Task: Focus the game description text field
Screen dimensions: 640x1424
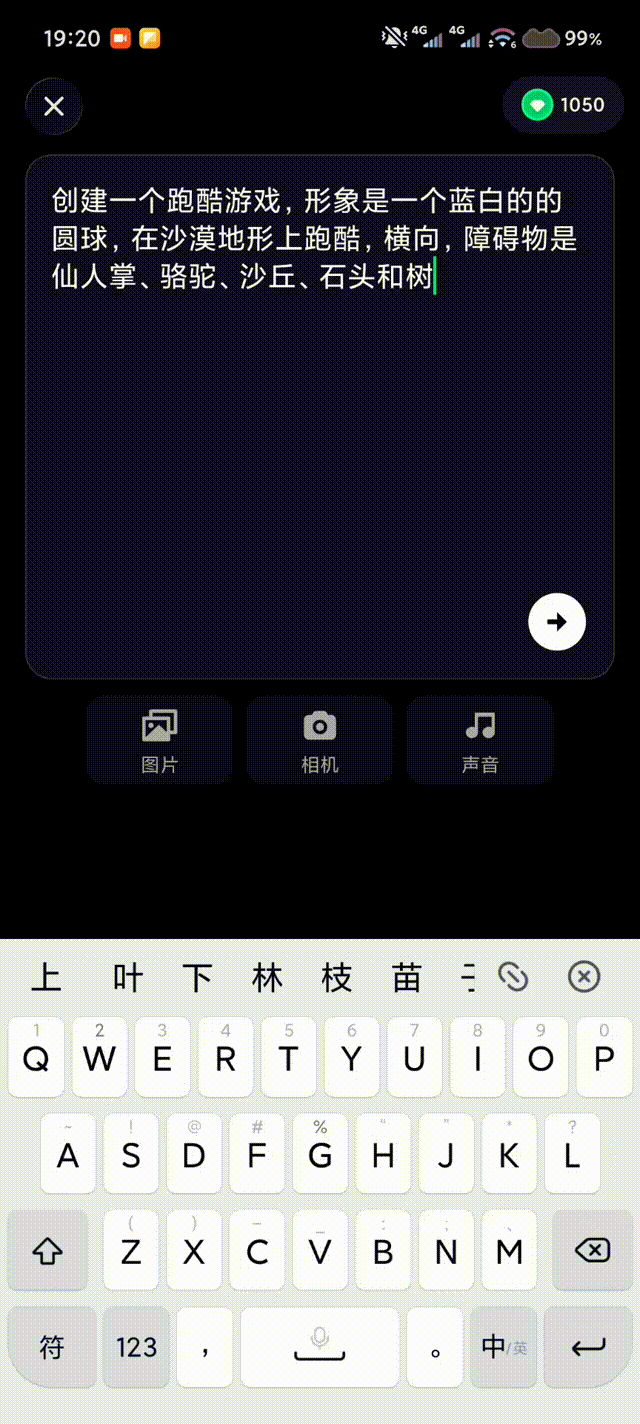Action: (320, 420)
